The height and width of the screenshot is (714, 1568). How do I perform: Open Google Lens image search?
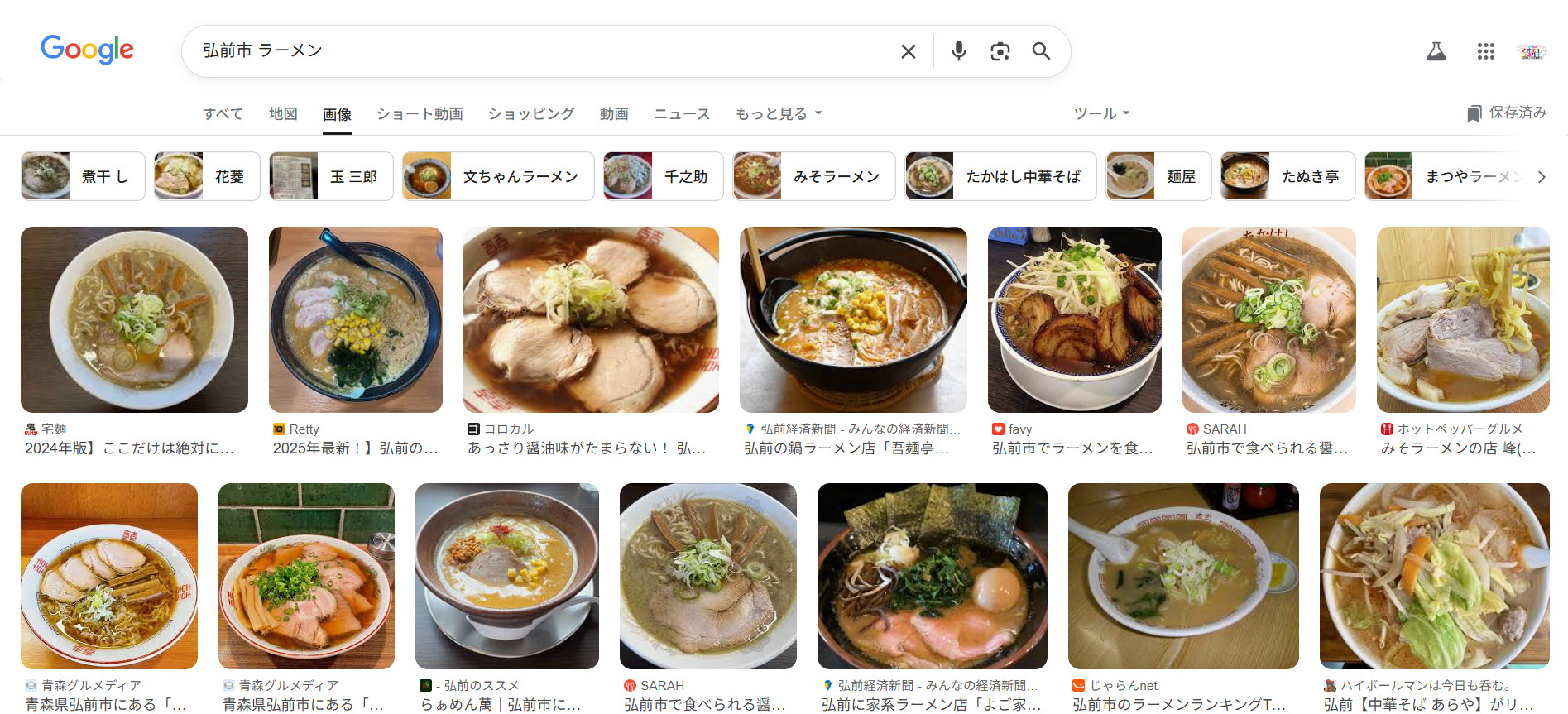click(1000, 51)
